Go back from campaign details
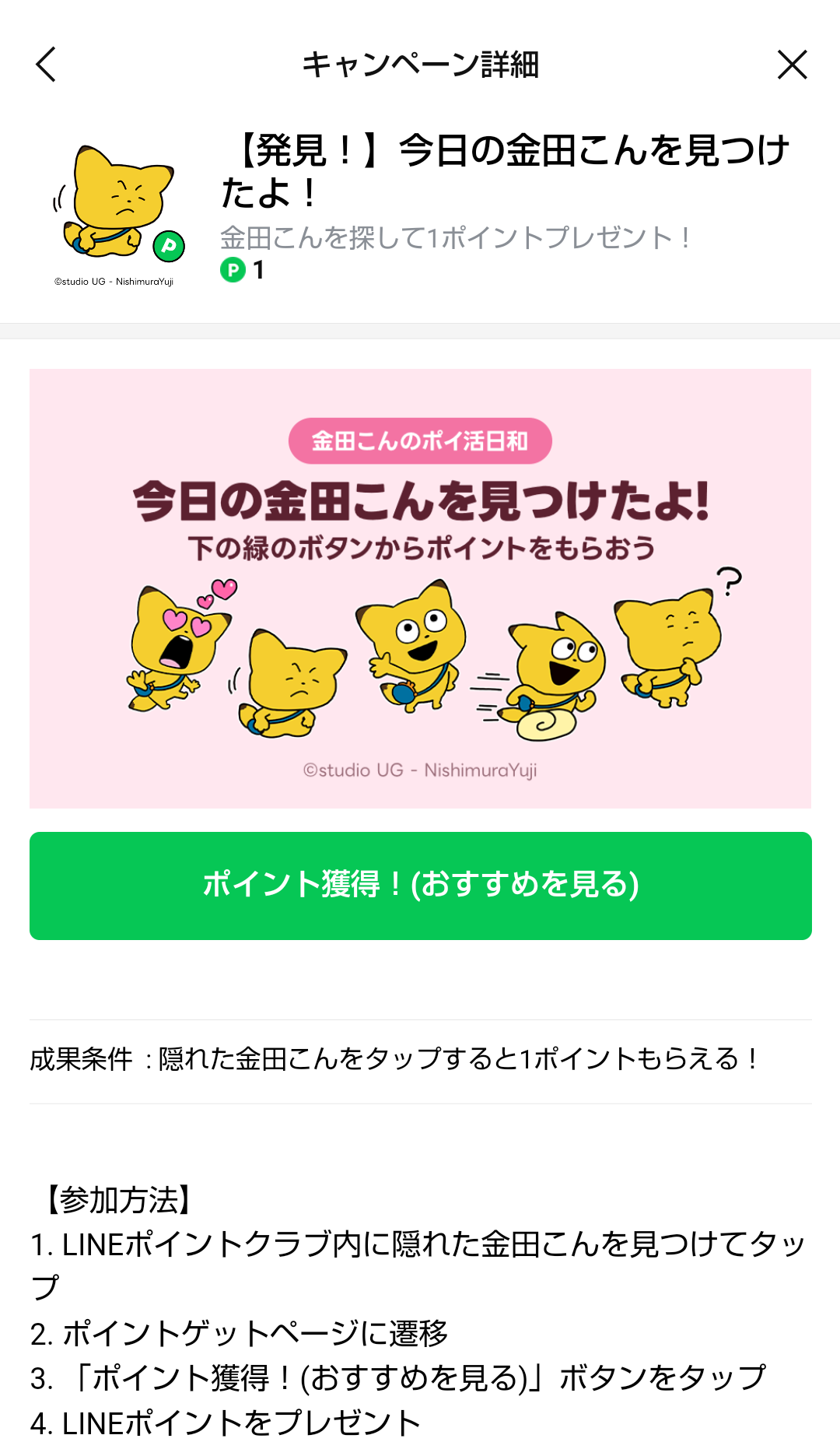840x1442 pixels. pyautogui.click(x=47, y=65)
